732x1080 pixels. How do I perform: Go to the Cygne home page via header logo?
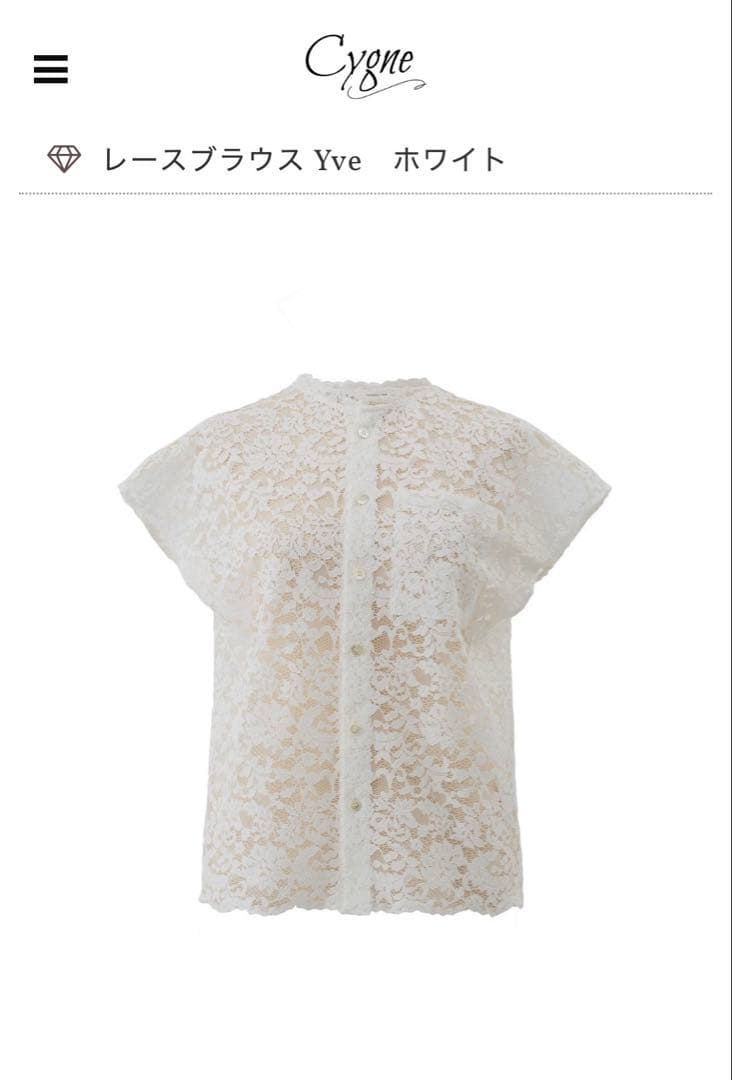tap(365, 67)
